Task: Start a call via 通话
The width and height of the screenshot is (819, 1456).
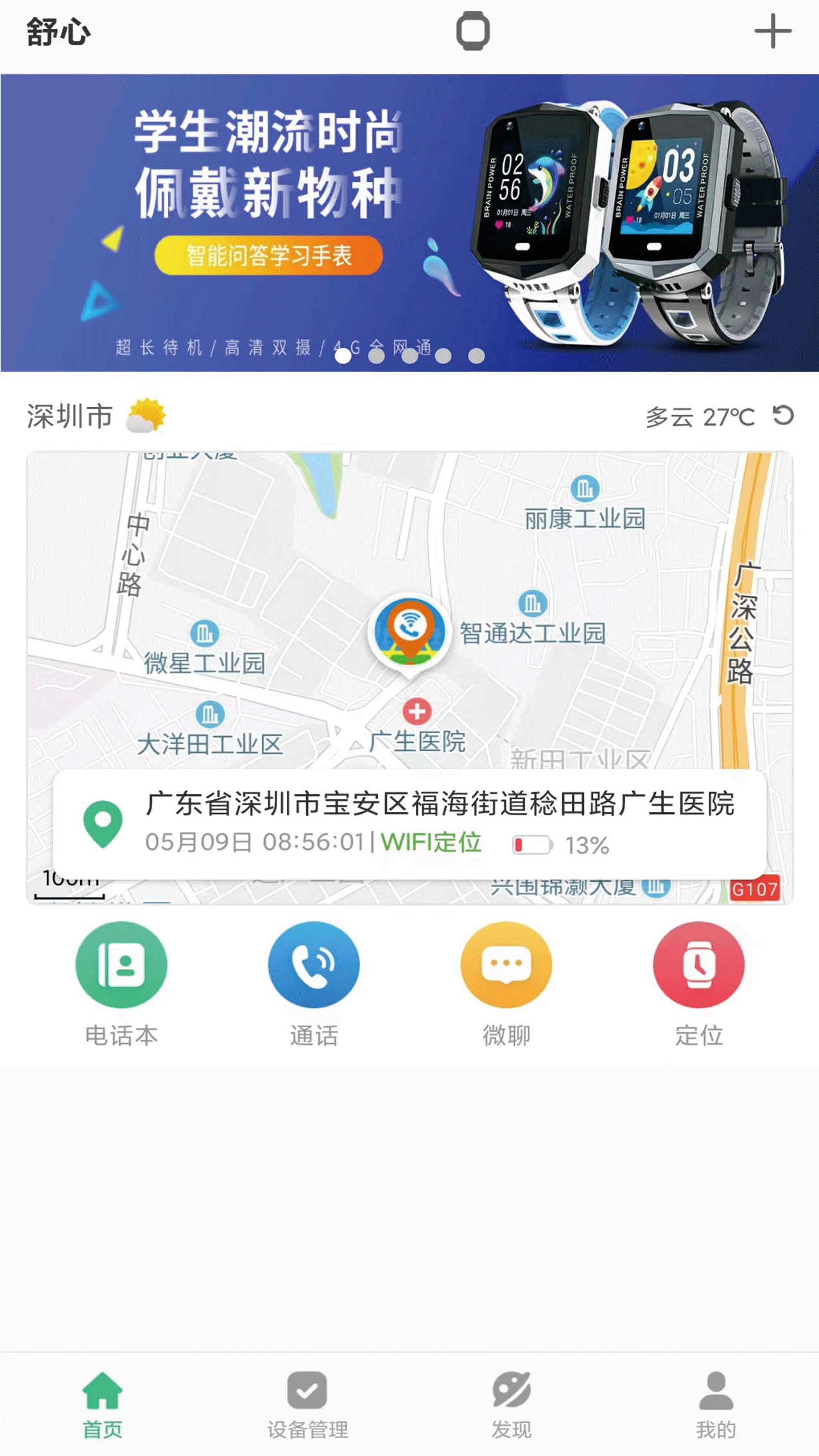Action: point(314,982)
